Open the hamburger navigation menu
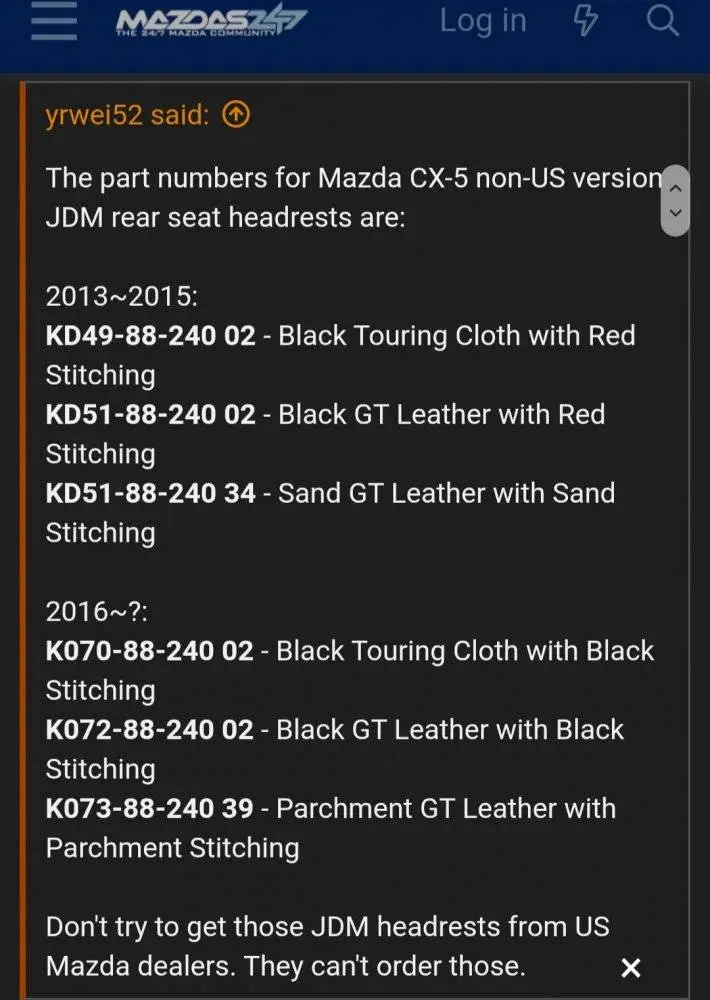This screenshot has height=1000, width=710. [54, 22]
